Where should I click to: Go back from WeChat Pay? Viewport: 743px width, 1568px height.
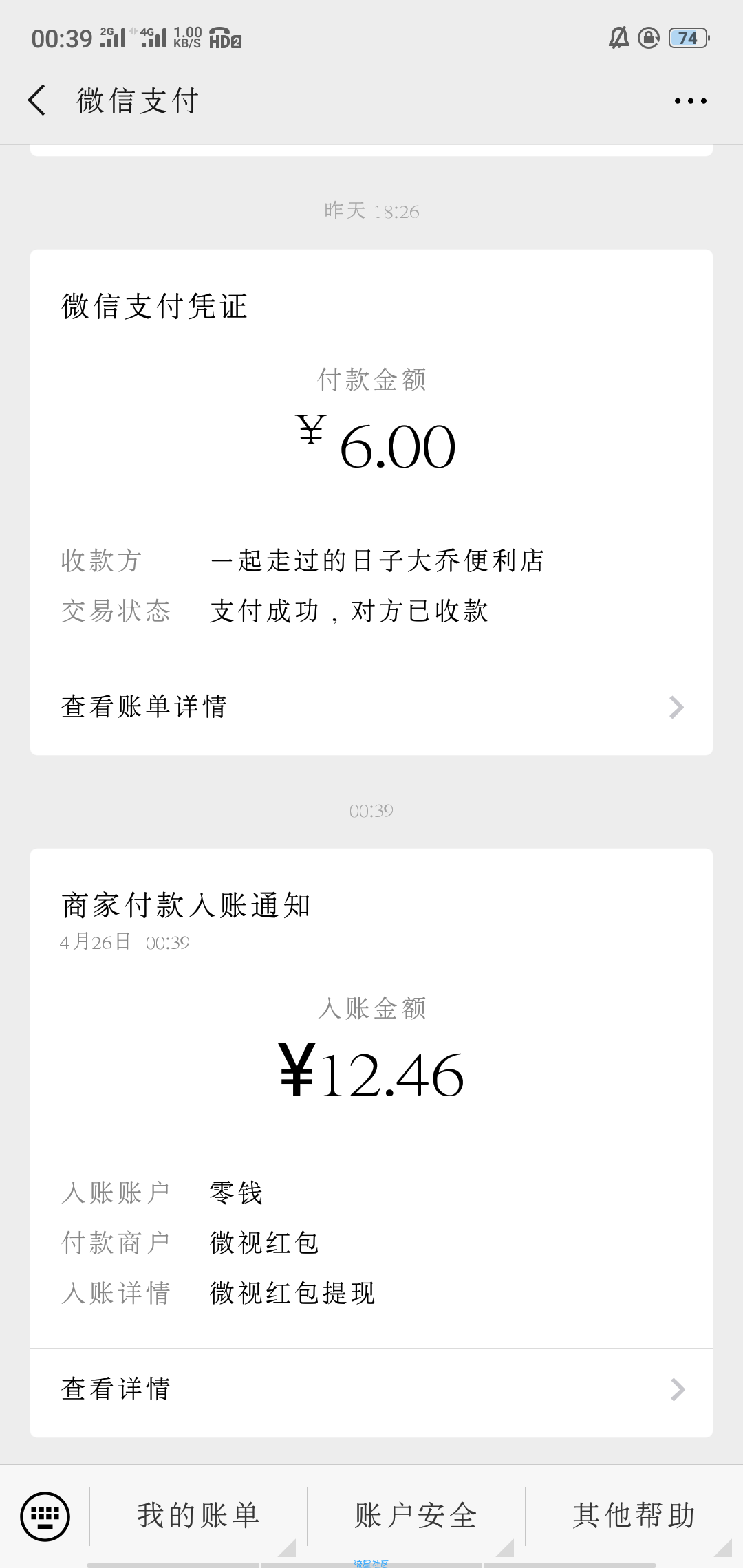[x=37, y=100]
